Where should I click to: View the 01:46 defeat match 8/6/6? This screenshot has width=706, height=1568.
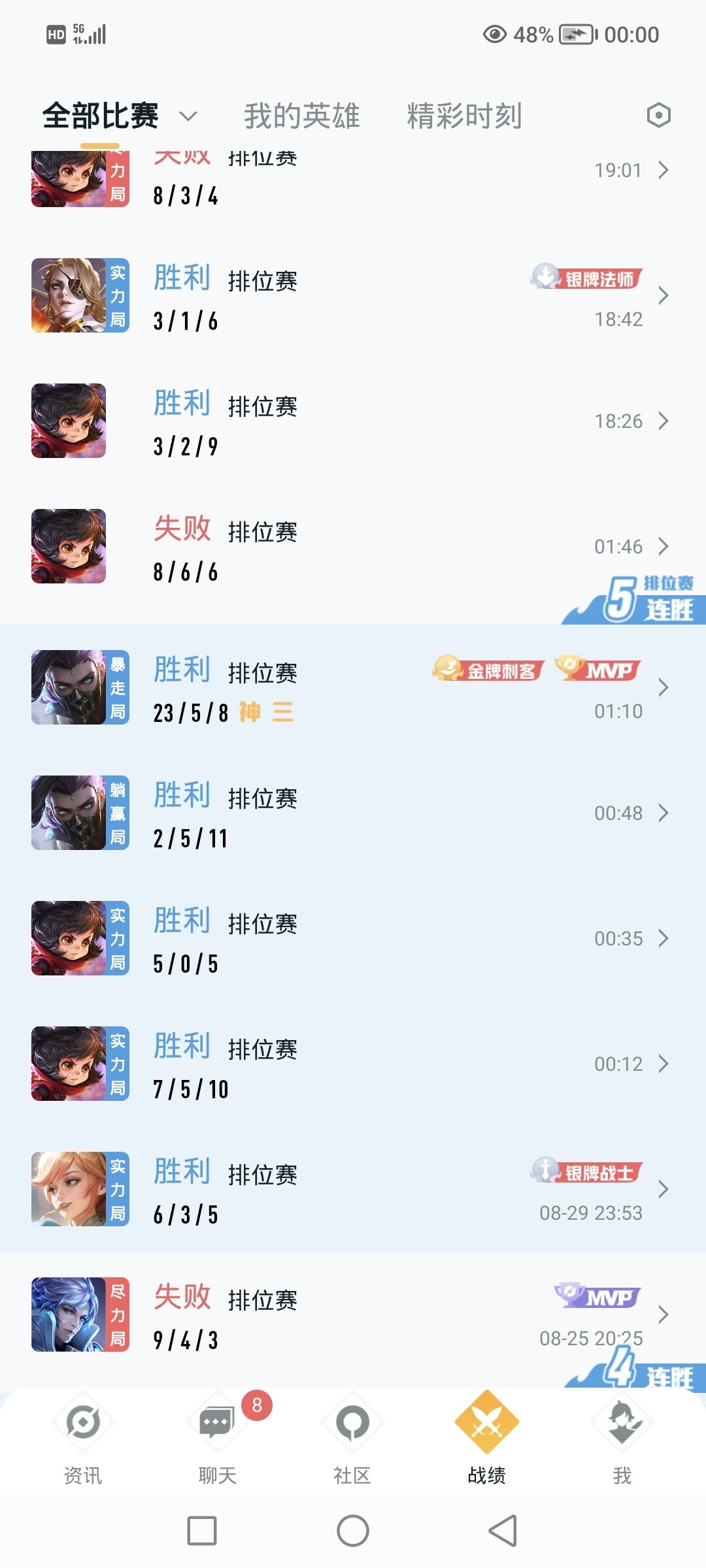(x=353, y=546)
